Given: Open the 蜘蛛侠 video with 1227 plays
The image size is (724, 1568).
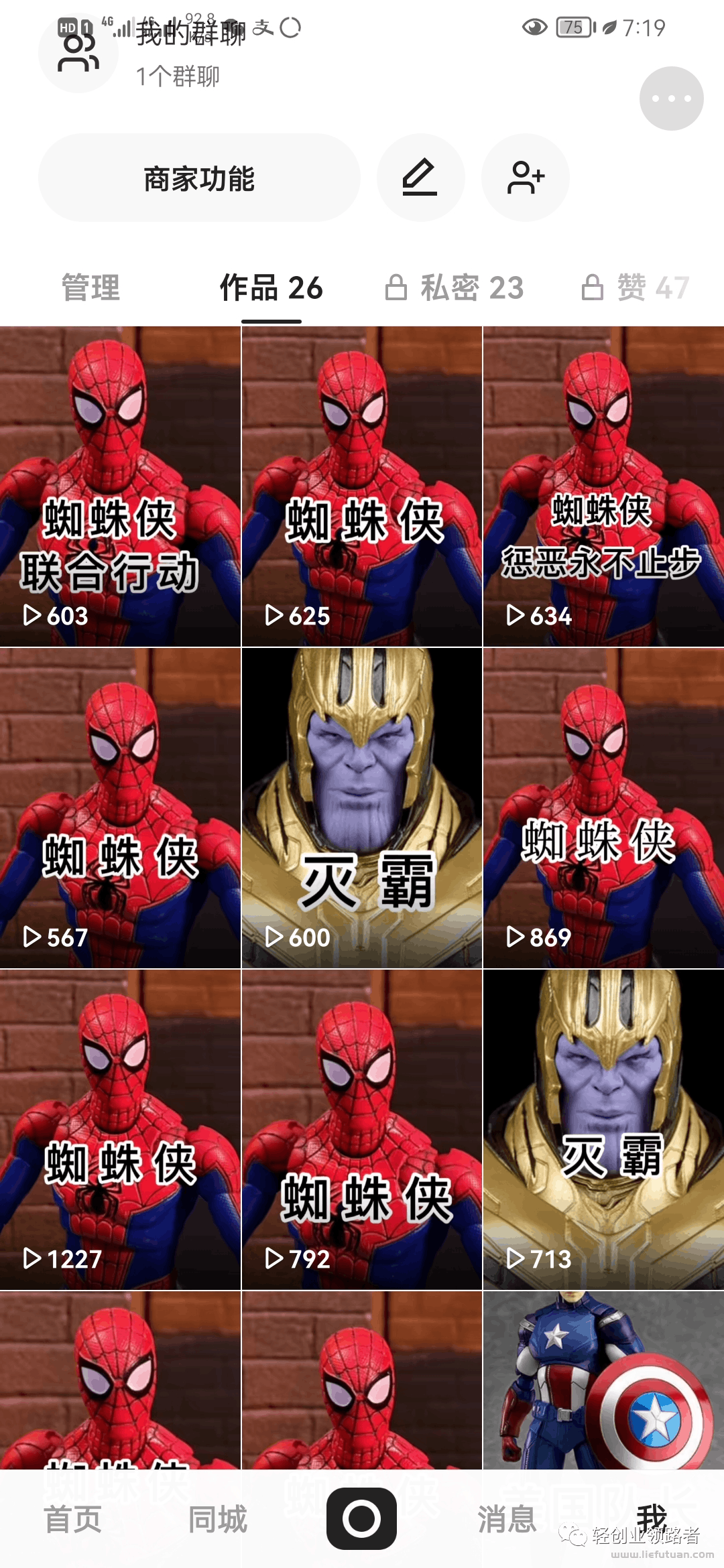Looking at the screenshot, I should point(120,1129).
